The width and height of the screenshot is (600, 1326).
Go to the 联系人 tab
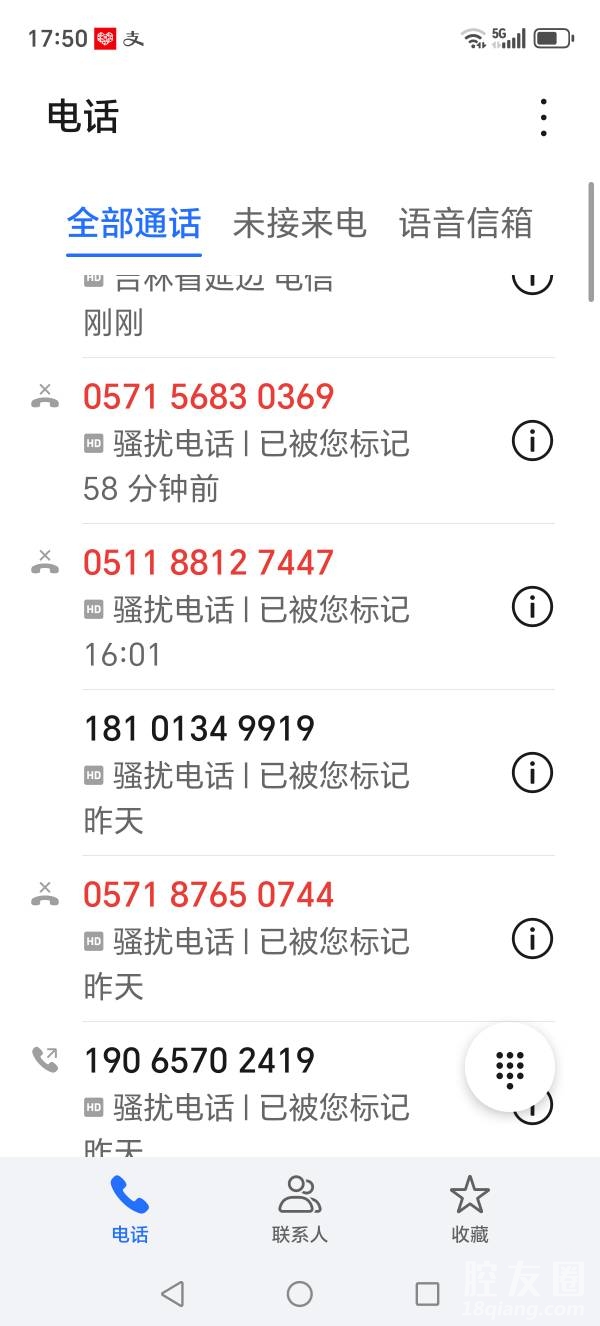click(x=299, y=1207)
